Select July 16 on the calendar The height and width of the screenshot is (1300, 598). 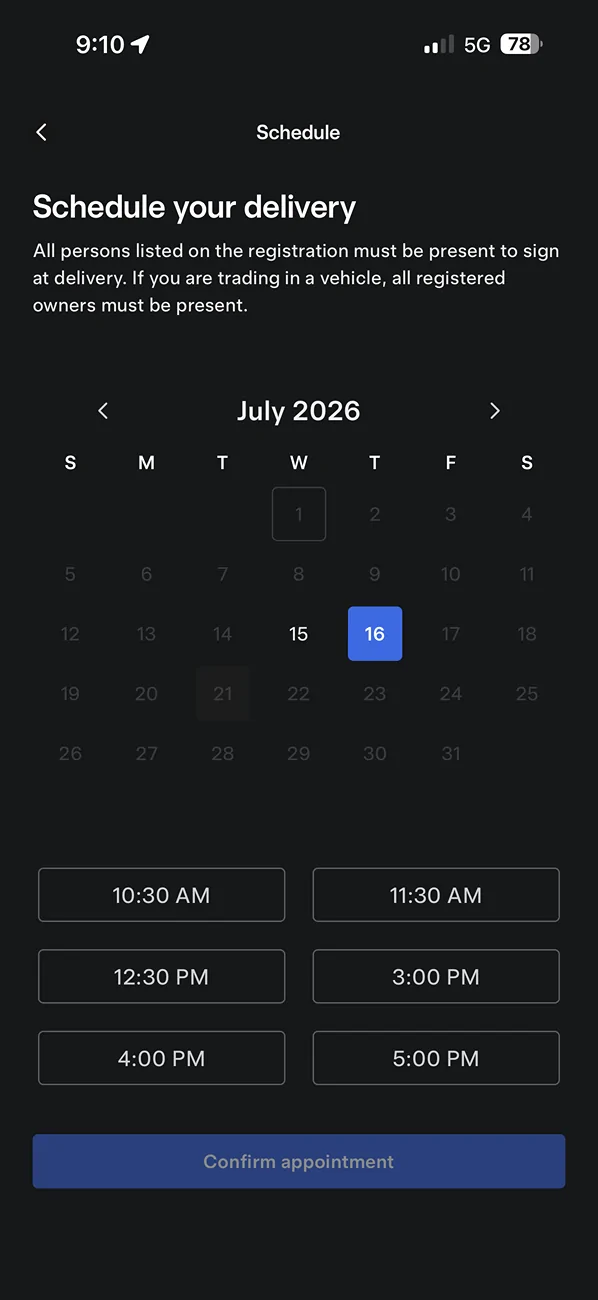click(375, 634)
